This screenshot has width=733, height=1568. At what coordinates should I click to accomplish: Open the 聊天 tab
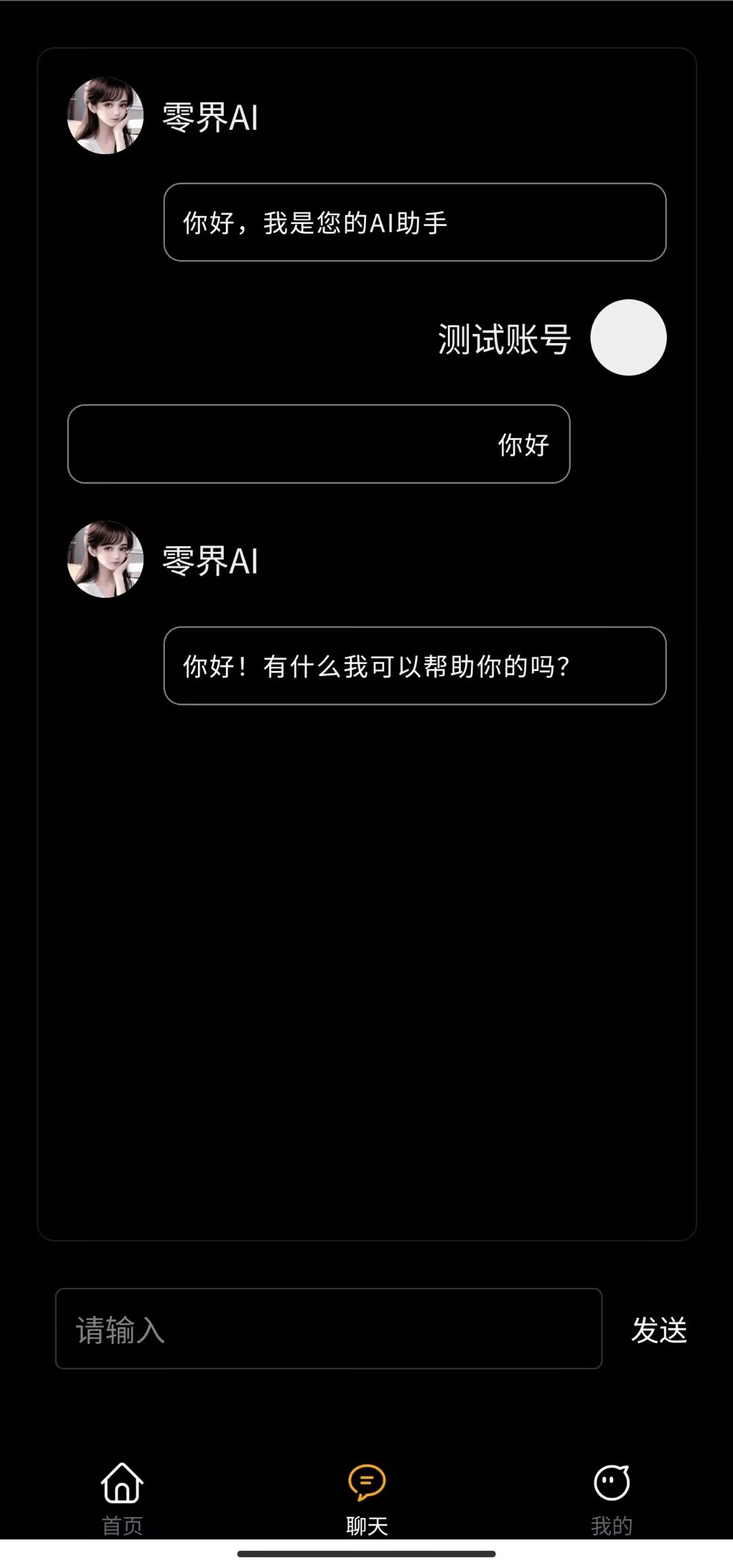tap(366, 1497)
